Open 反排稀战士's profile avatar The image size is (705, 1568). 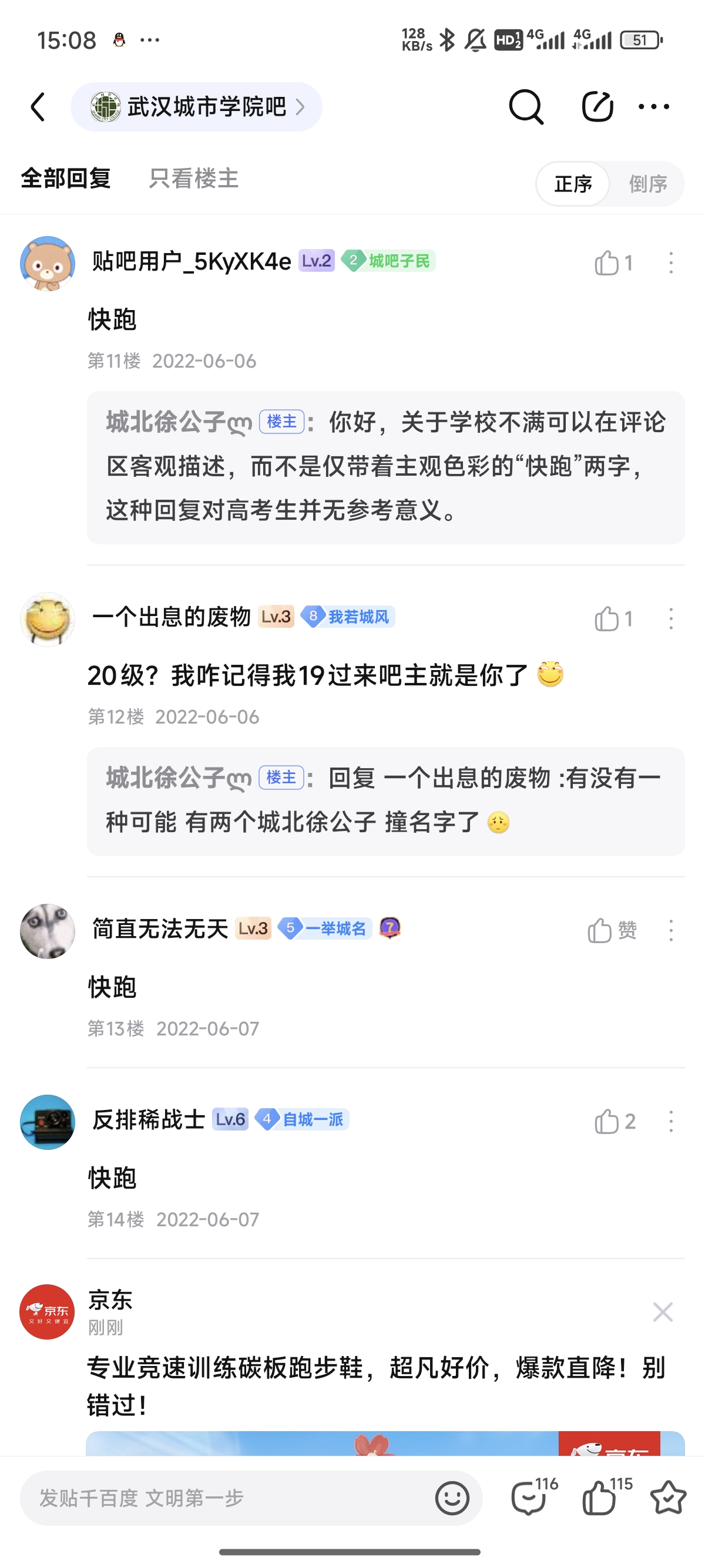[48, 1122]
